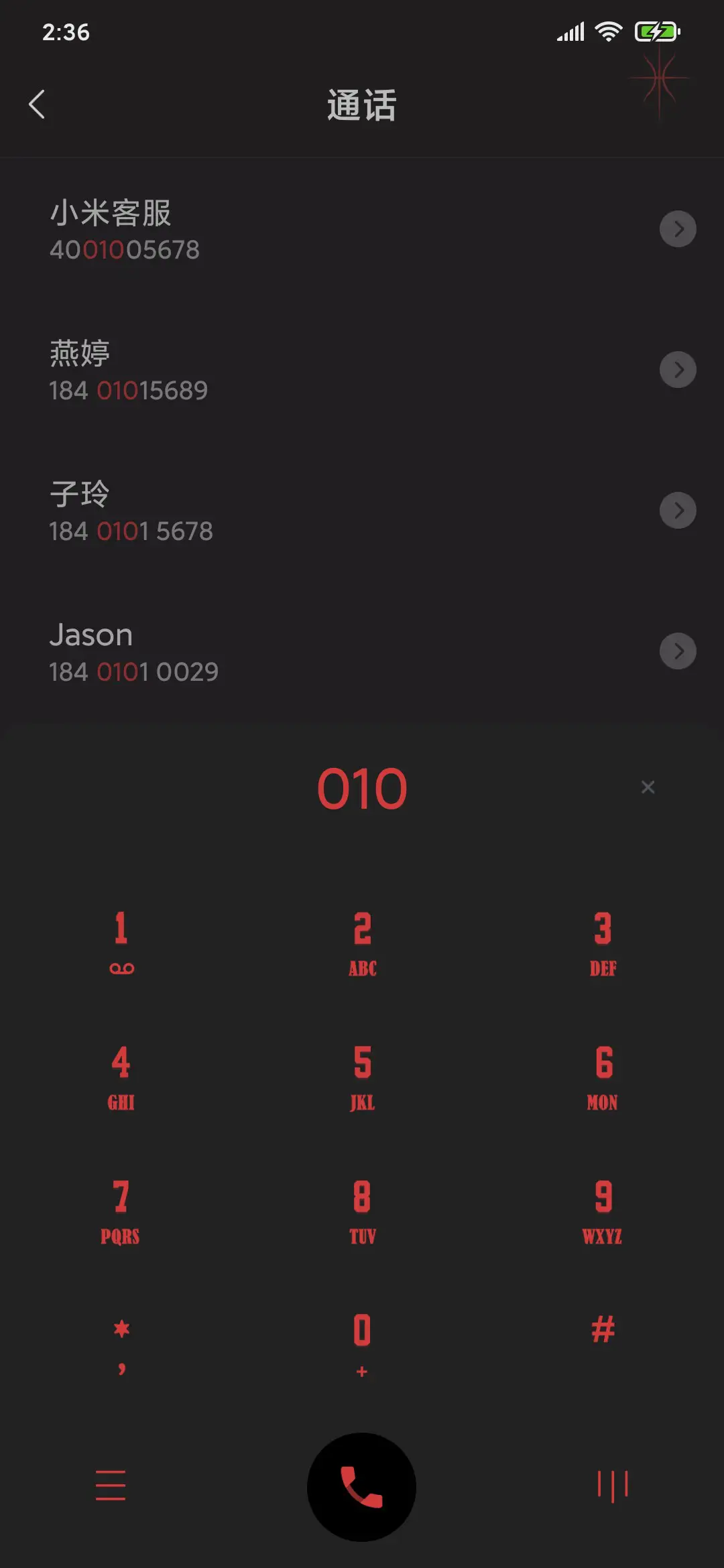Tap the 通话 title at the top
724x1568 pixels.
(x=361, y=105)
